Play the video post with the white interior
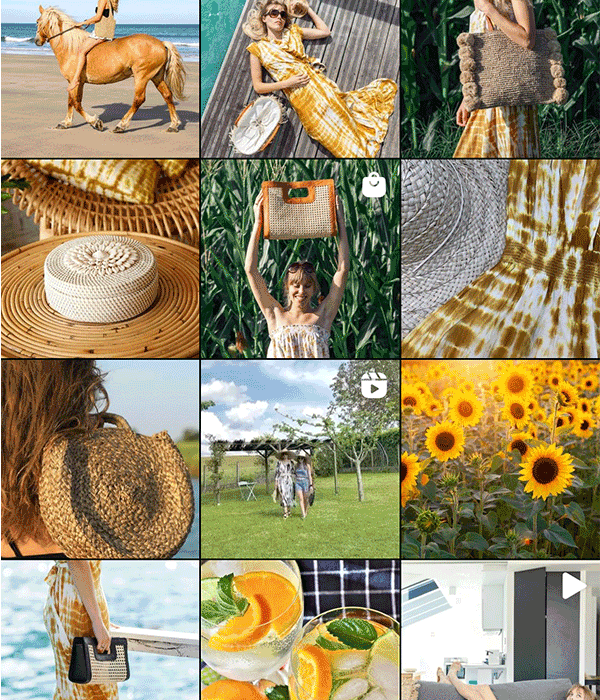This screenshot has width=600, height=700. pos(500,630)
